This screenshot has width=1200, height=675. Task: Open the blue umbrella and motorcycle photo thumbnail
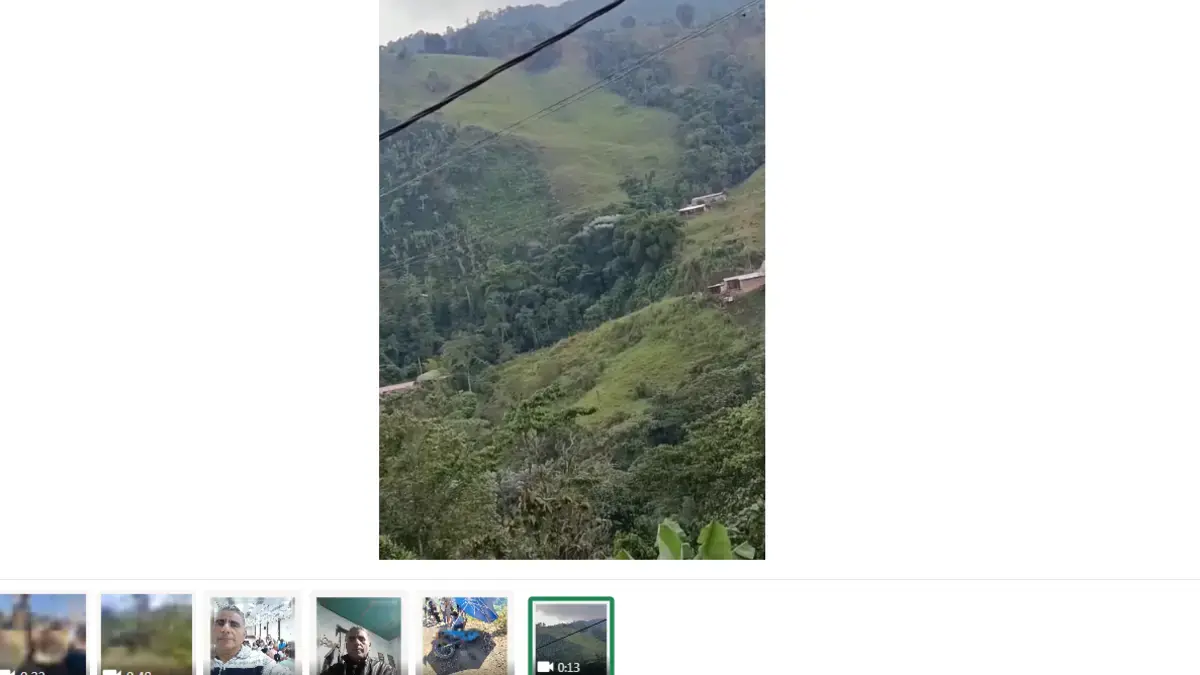[x=464, y=636]
